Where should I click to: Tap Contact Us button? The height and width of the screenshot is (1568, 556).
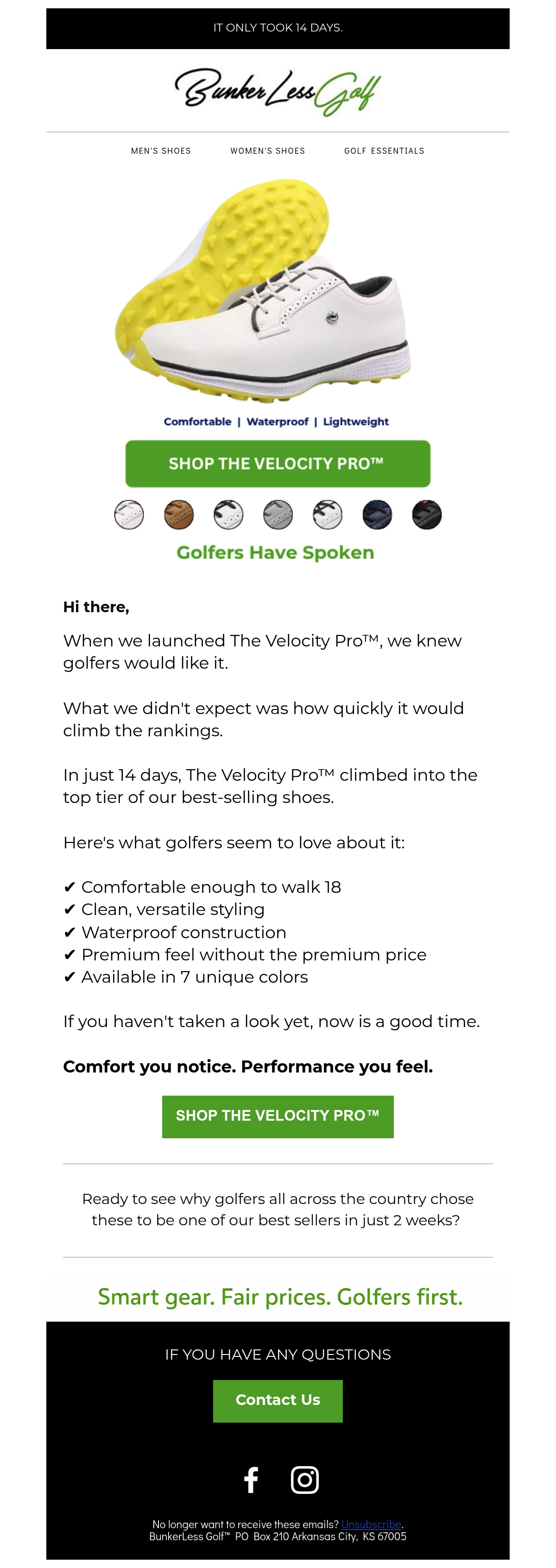[x=278, y=1400]
